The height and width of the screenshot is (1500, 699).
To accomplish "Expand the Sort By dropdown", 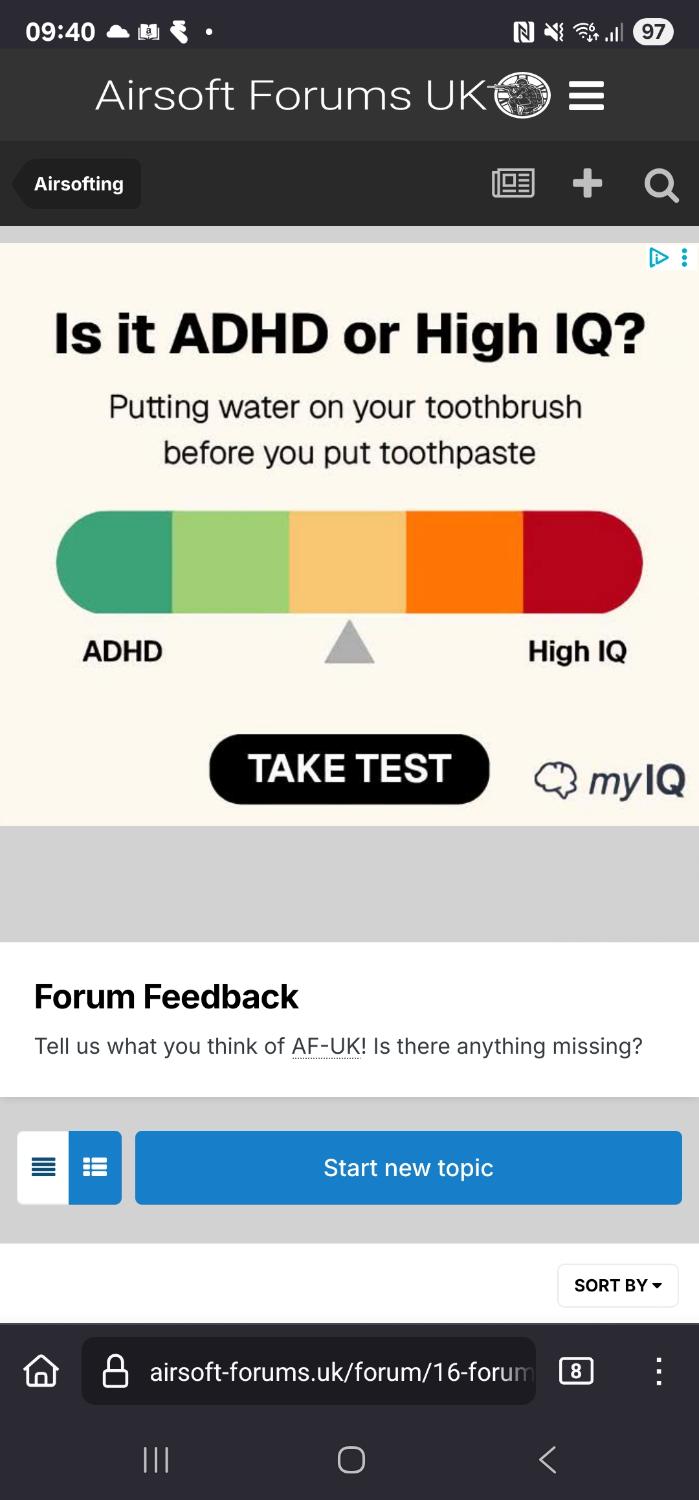I will pos(617,1285).
